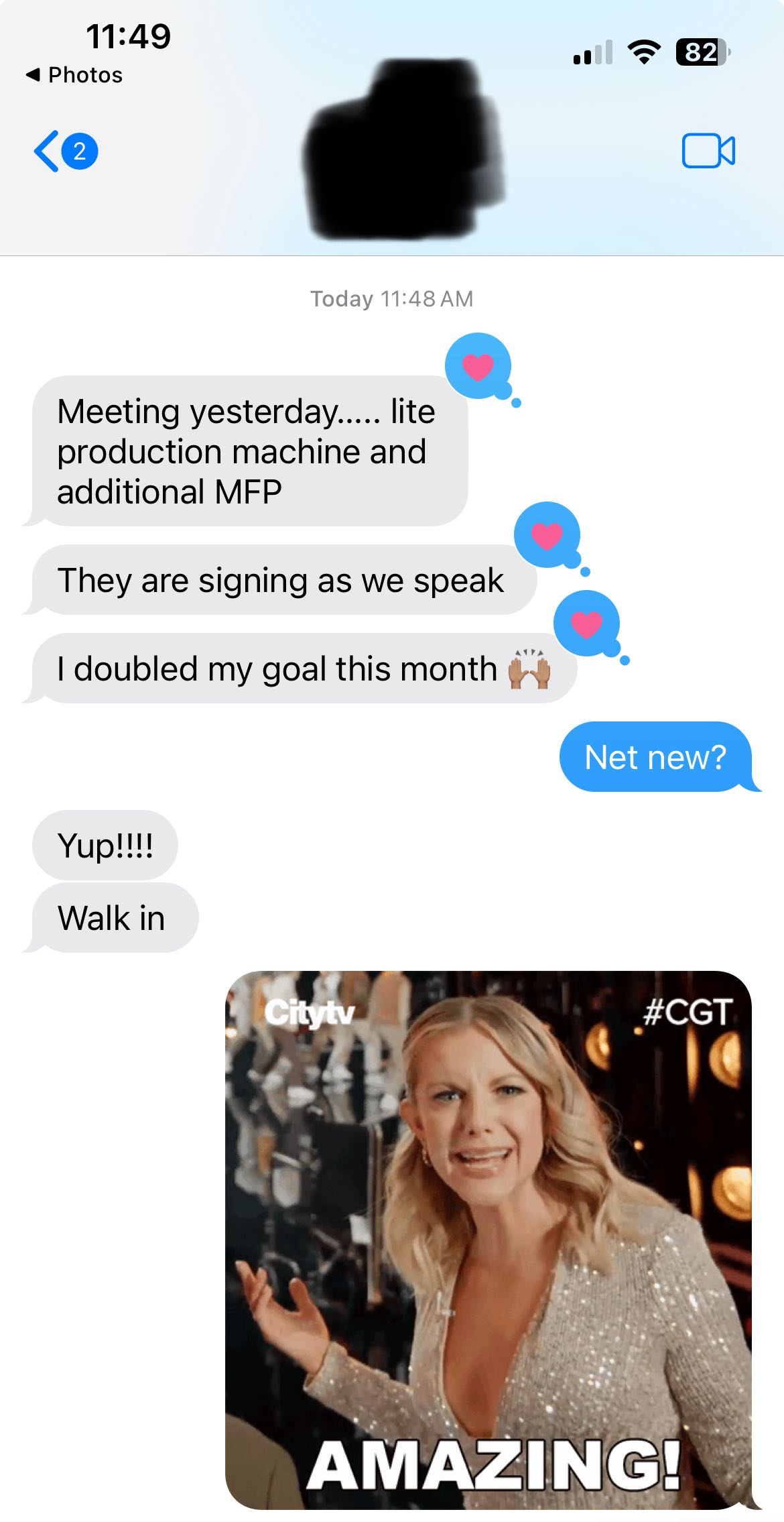Return to the Photos app

coord(74,75)
